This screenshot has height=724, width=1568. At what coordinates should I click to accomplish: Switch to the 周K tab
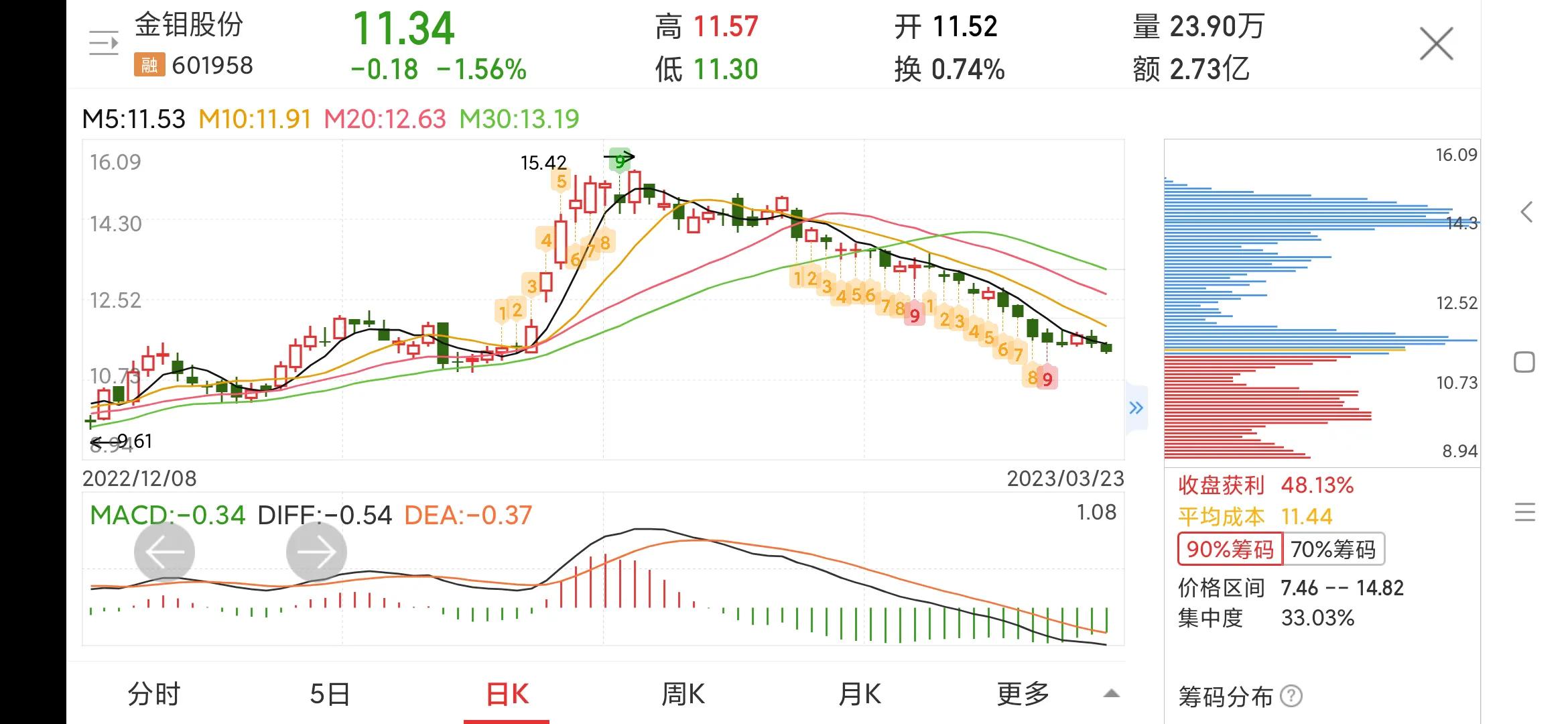(683, 695)
